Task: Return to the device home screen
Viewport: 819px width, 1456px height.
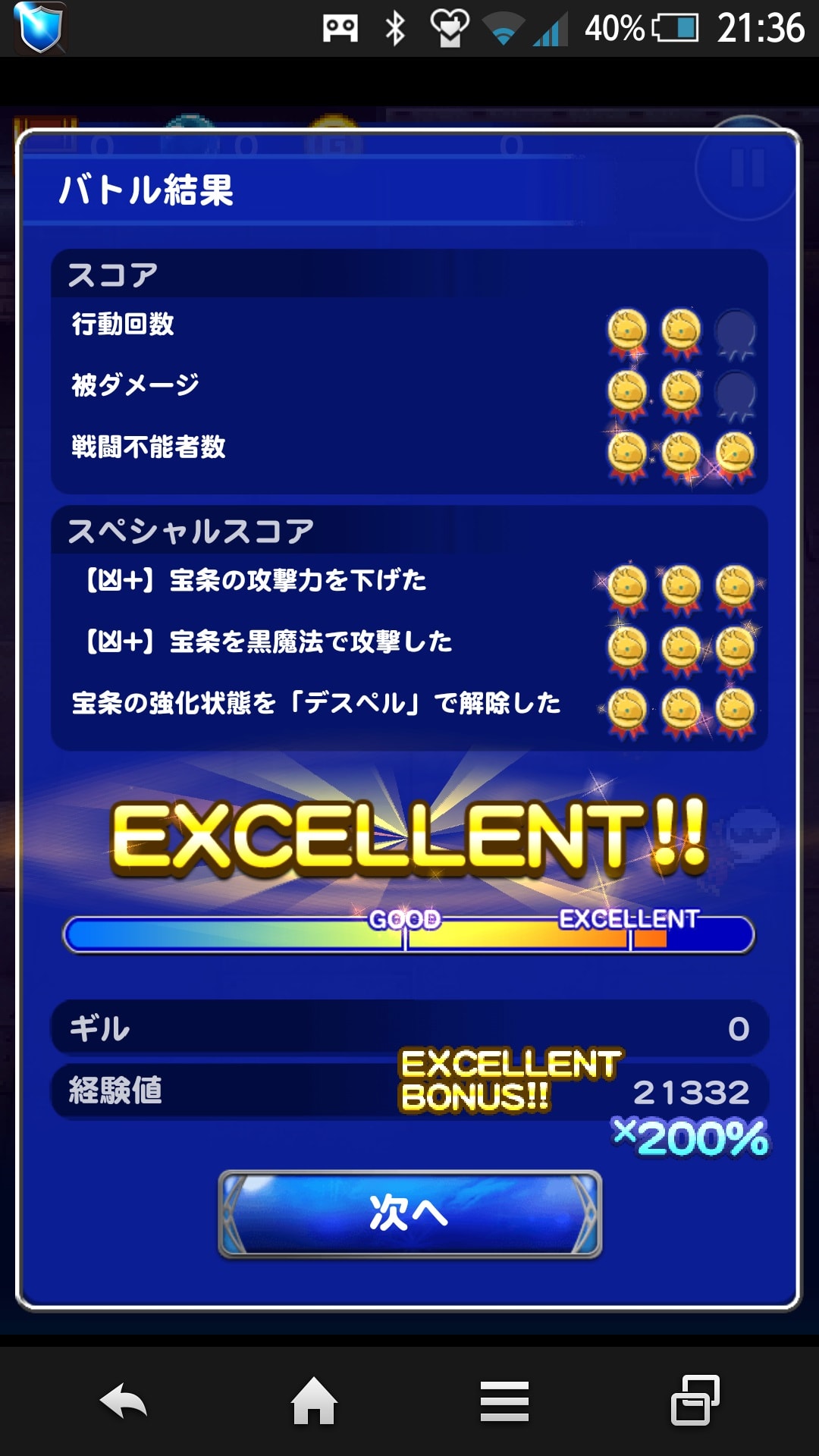Action: [x=314, y=1401]
